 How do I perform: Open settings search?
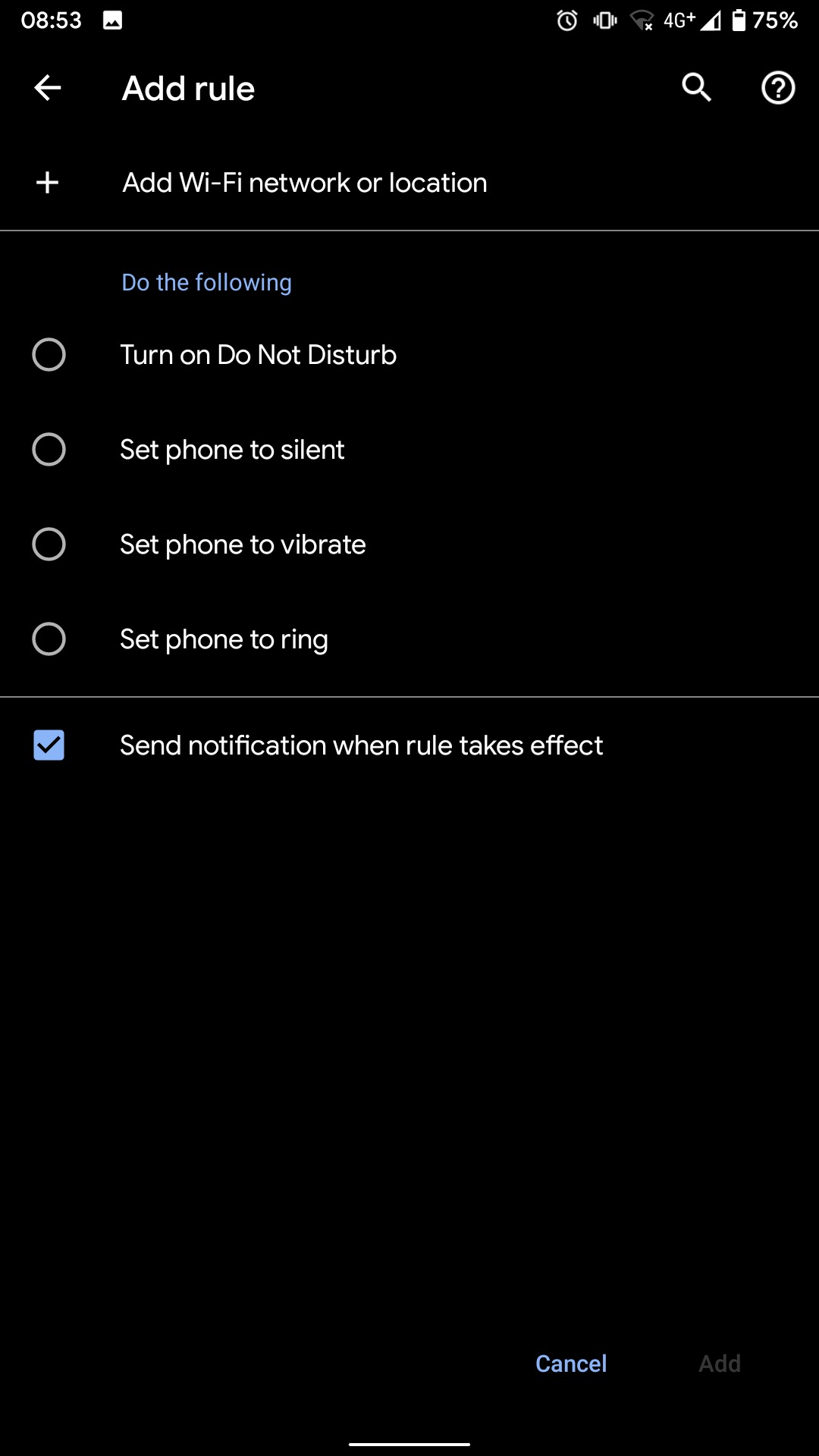(x=696, y=88)
